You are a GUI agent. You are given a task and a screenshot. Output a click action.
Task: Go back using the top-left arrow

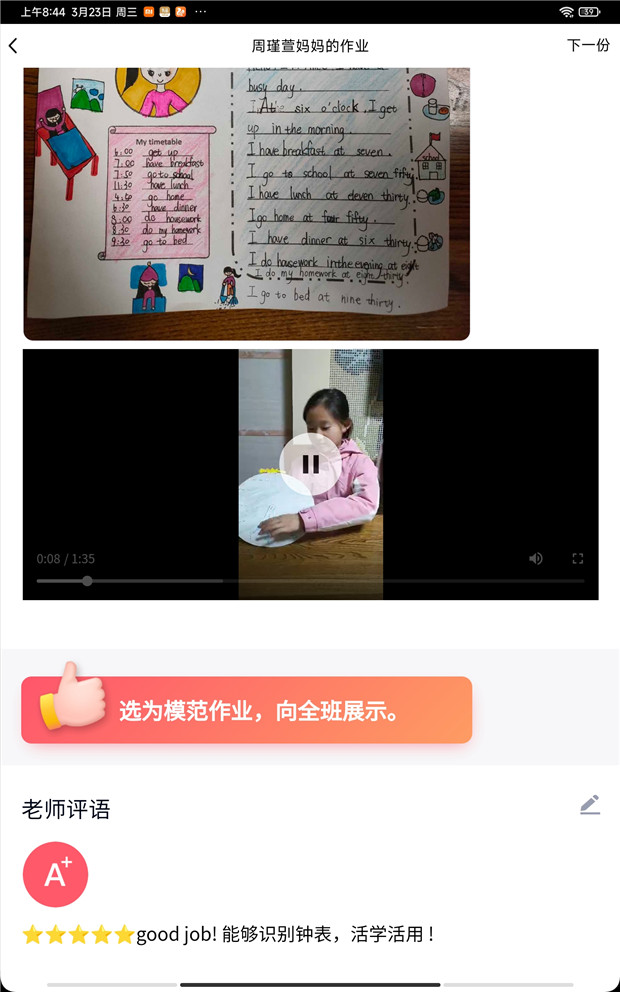coord(13,46)
